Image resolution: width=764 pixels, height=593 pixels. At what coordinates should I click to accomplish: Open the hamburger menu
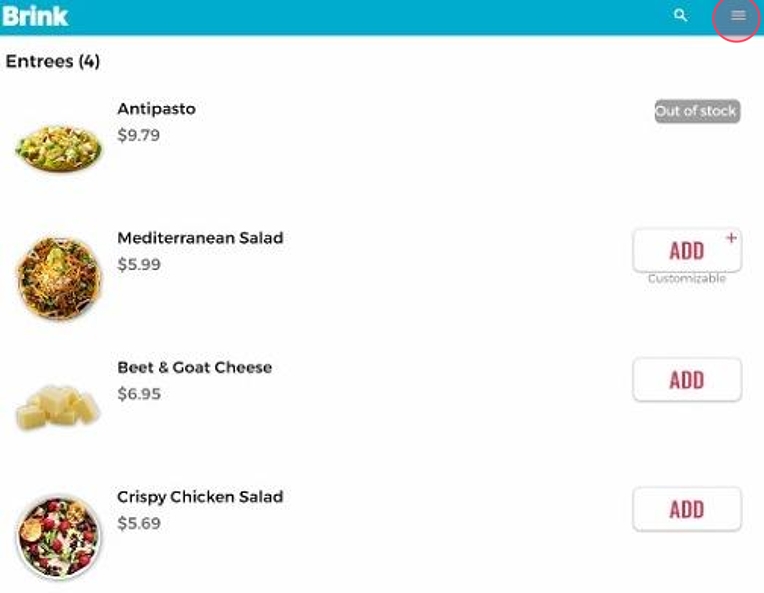[x=738, y=16]
